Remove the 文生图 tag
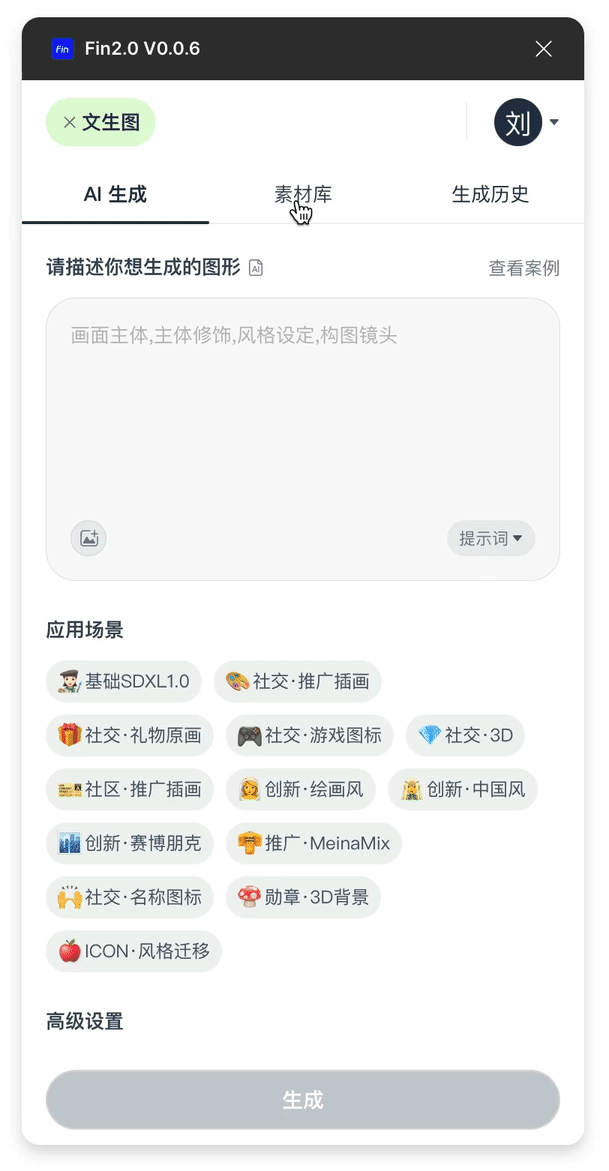Viewport: 609px width, 1171px height. (69, 123)
